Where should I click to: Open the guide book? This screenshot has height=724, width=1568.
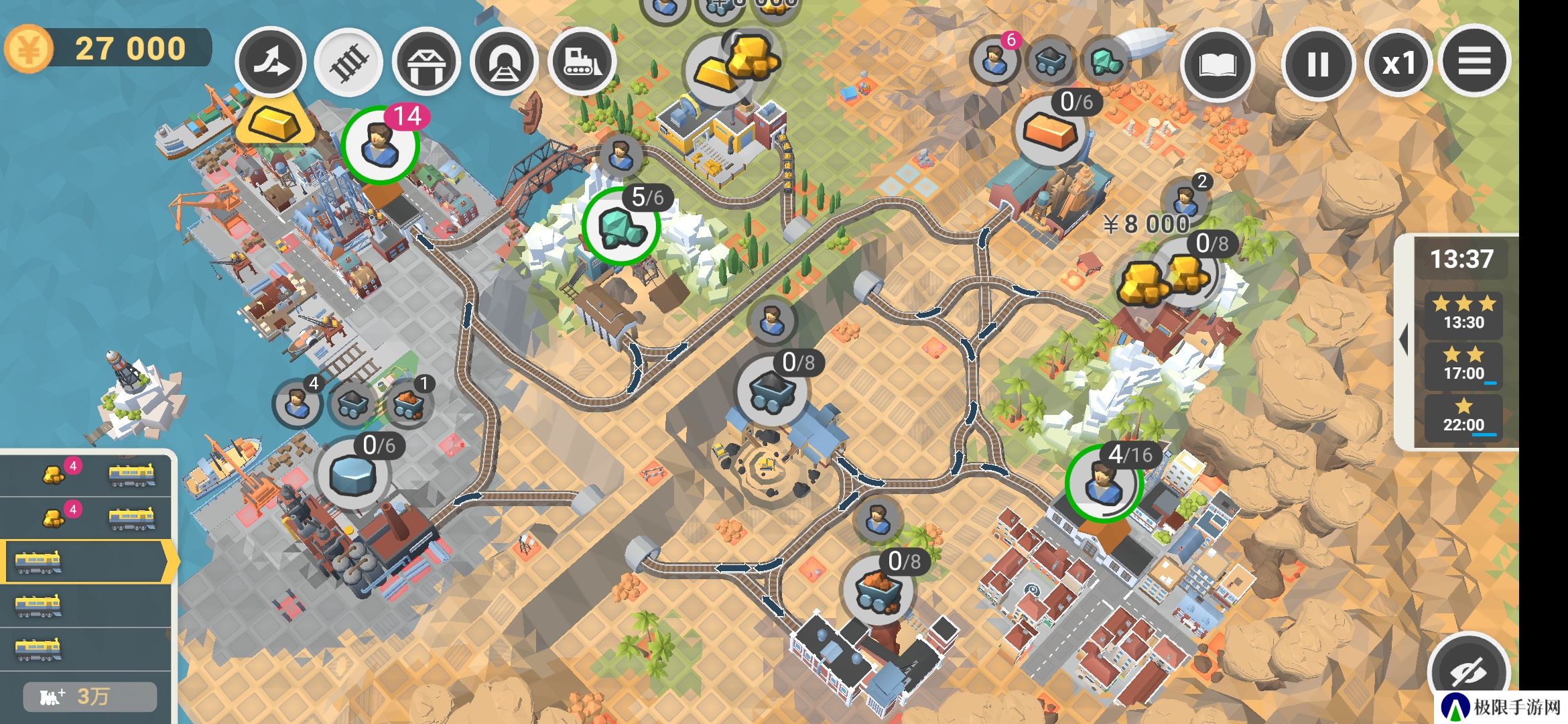(x=1216, y=65)
